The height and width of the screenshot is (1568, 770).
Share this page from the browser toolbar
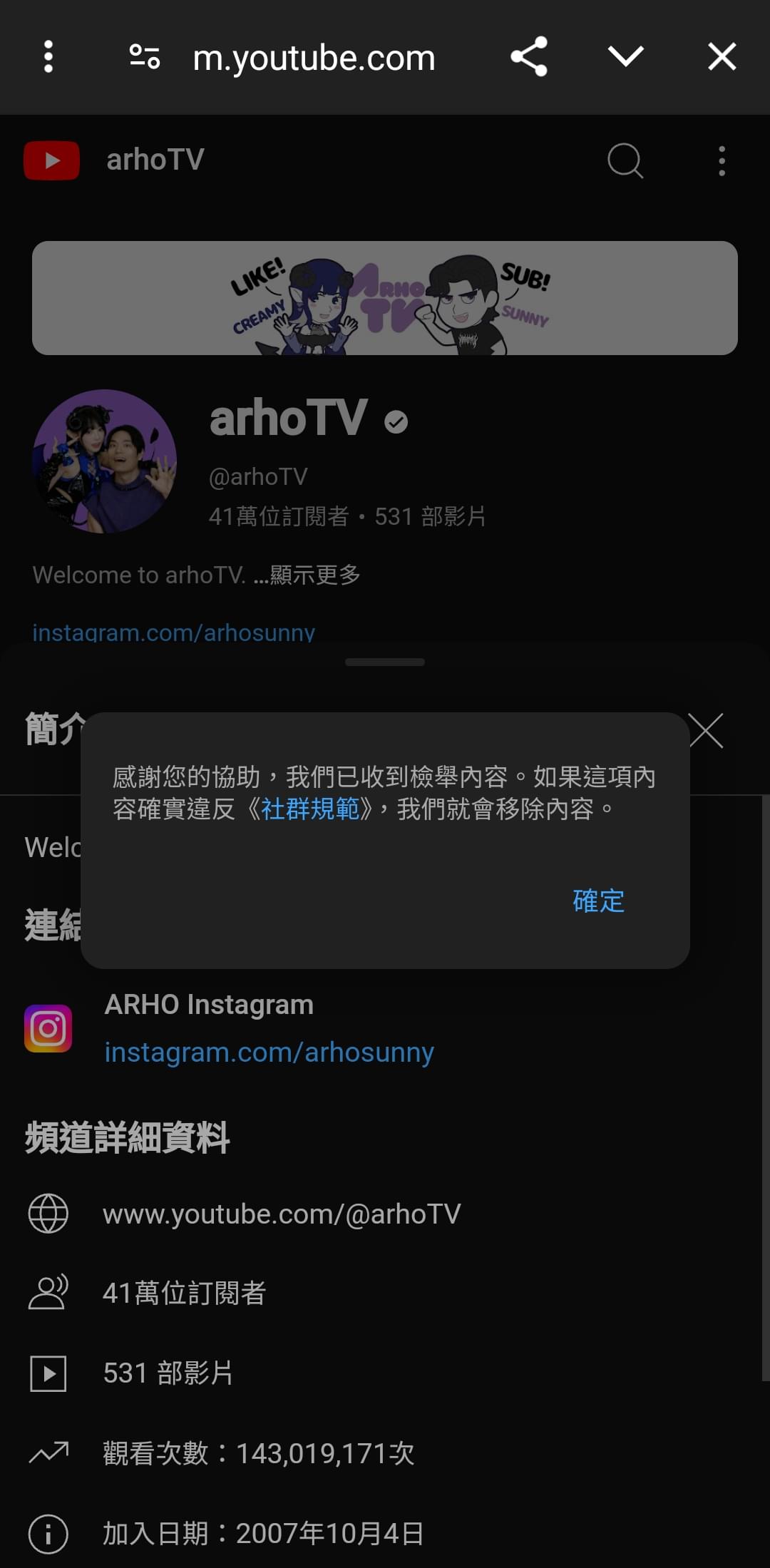click(529, 57)
